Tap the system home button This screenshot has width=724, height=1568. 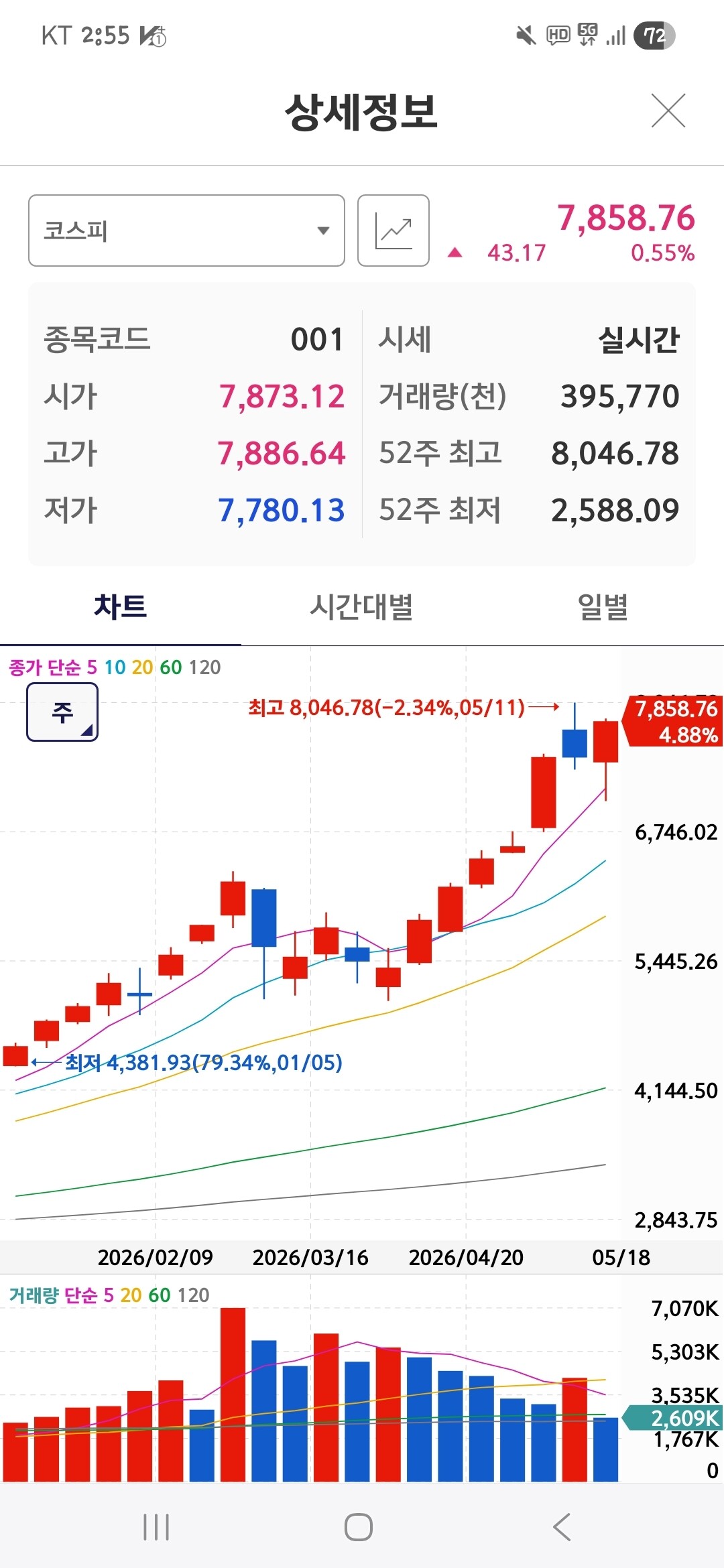coord(359,1527)
